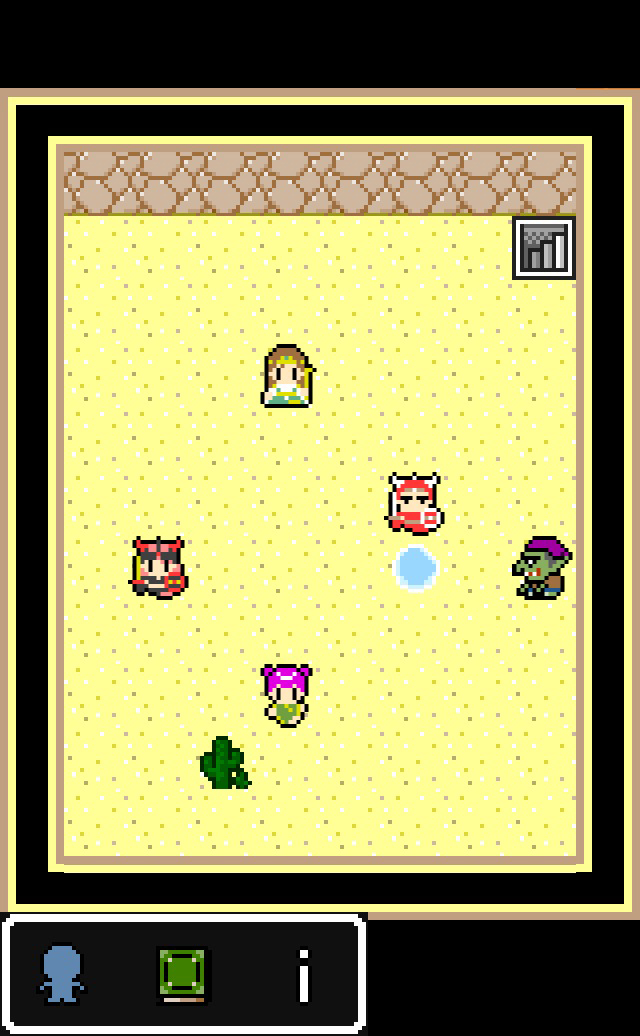Tap the blue bubble on the sand
This screenshot has width=640, height=1036.
pyautogui.click(x=415, y=568)
